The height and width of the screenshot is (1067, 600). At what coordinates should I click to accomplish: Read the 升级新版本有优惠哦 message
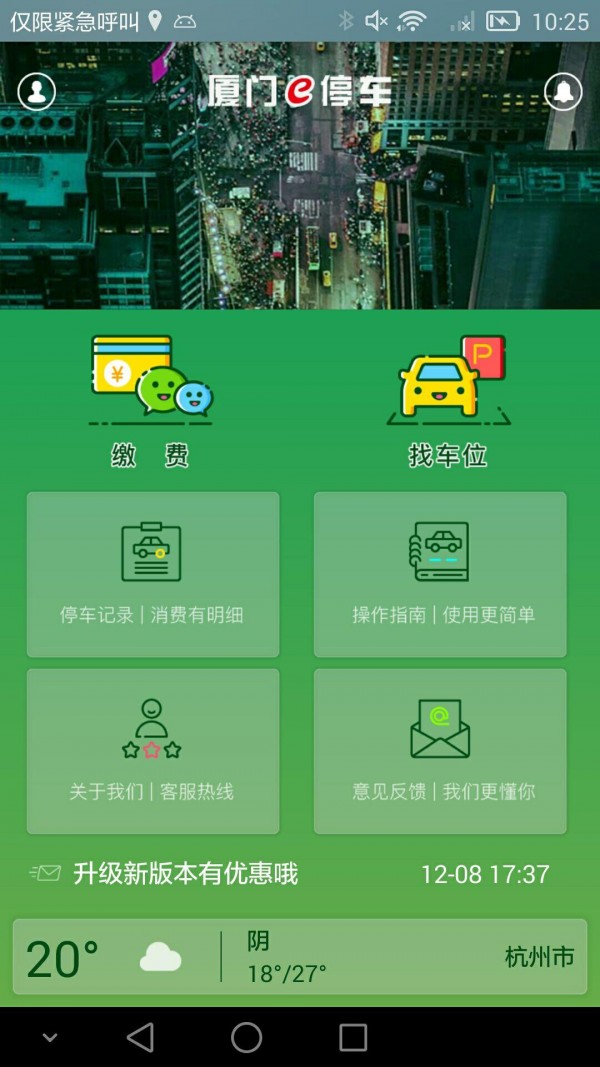point(186,874)
